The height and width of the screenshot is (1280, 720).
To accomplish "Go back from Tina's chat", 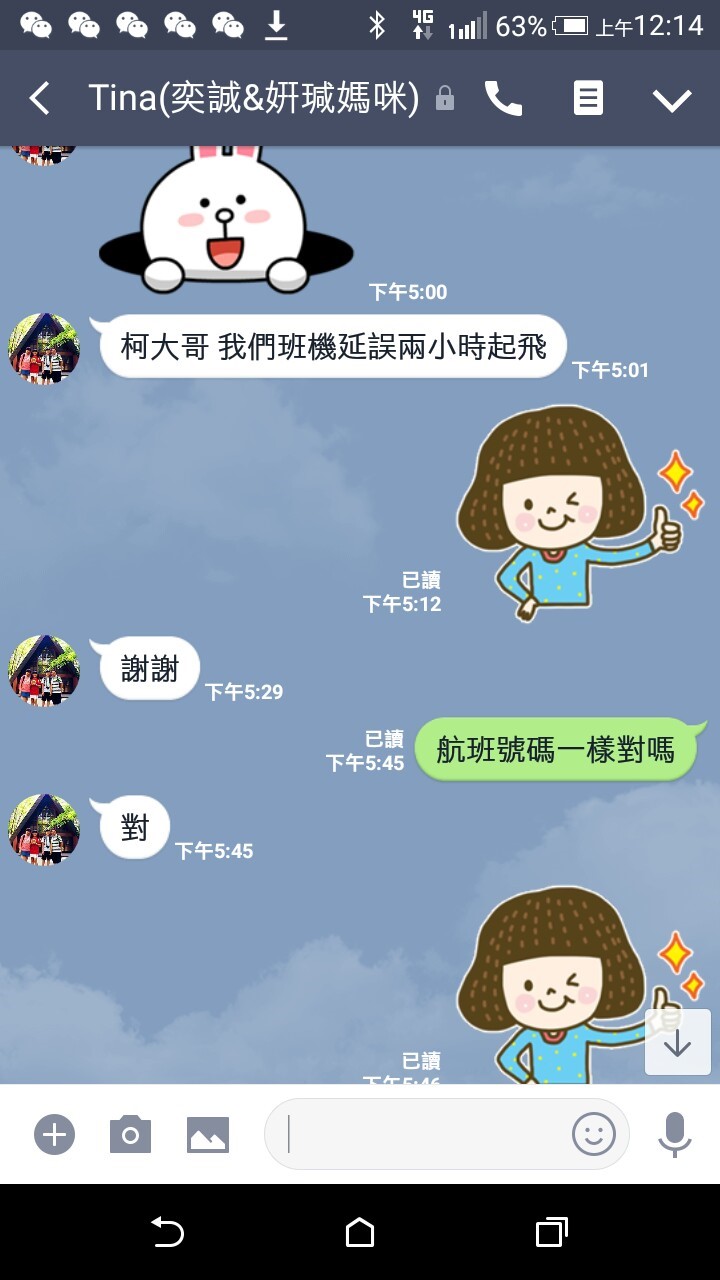I will coord(39,98).
